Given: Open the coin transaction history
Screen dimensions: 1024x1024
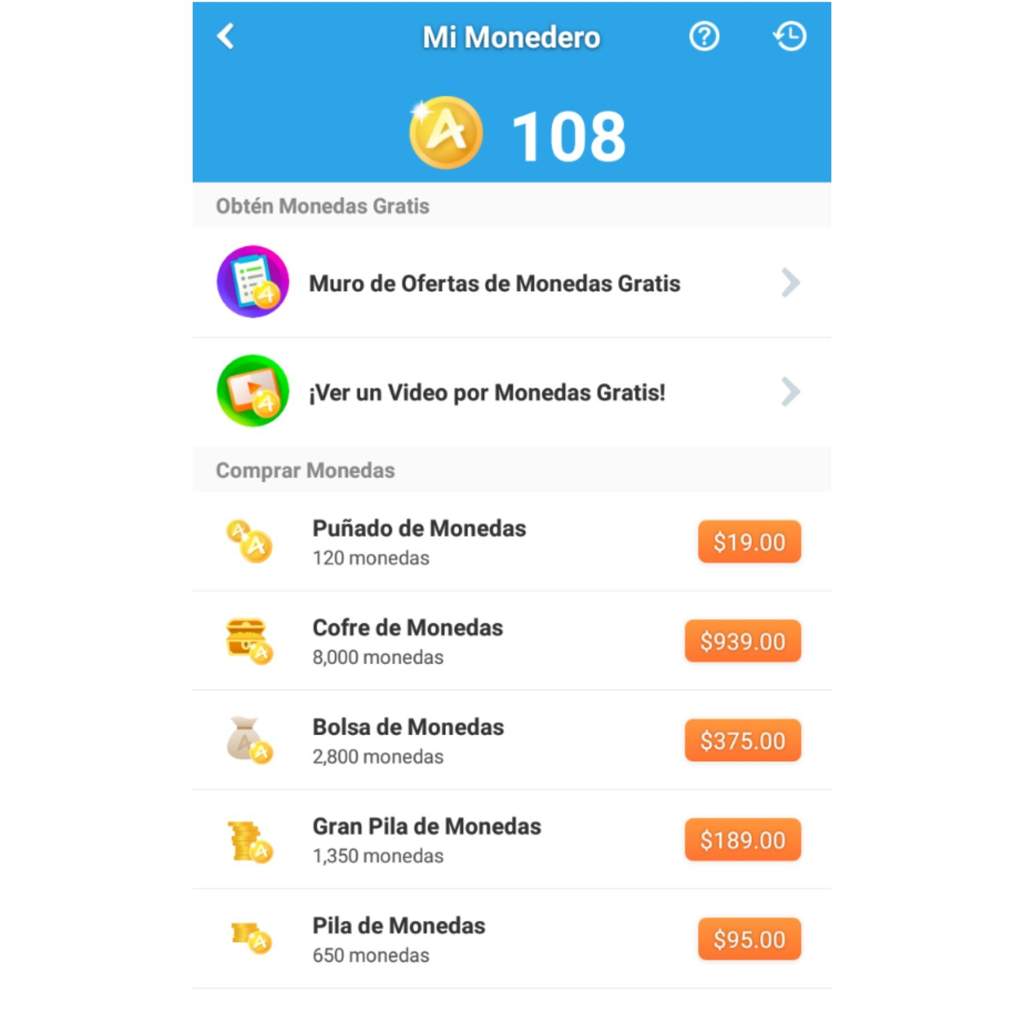Looking at the screenshot, I should (x=789, y=37).
